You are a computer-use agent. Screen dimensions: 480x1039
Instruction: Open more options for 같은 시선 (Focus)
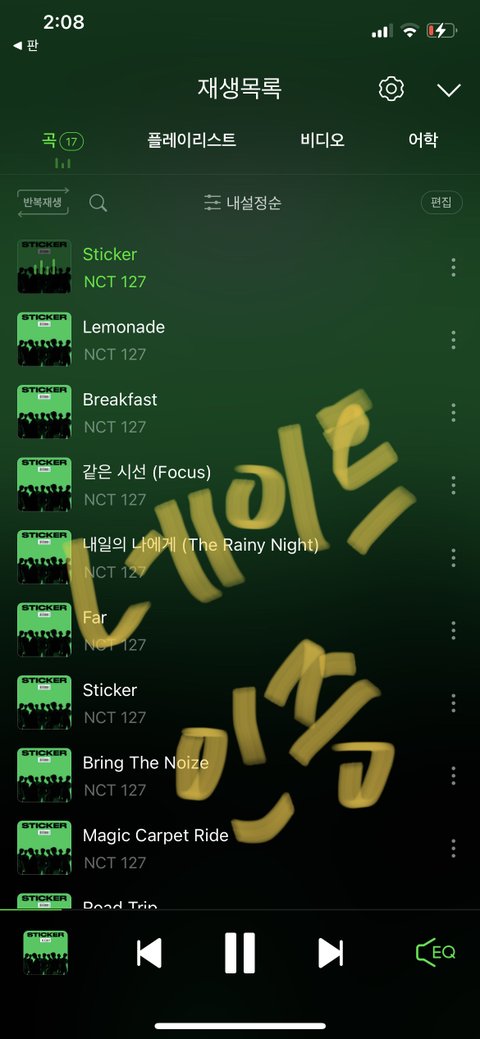point(453,485)
